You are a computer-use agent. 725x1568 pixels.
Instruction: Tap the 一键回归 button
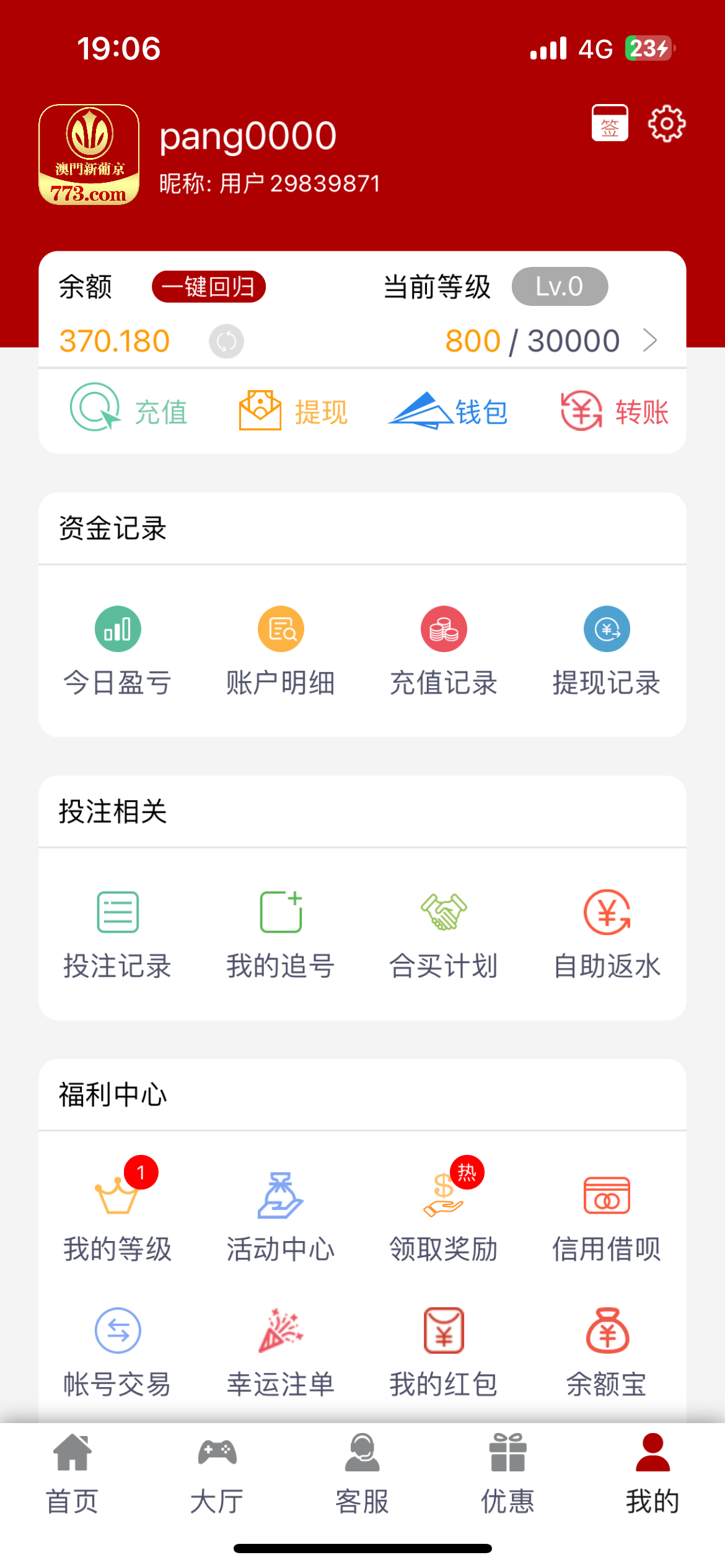click(209, 287)
